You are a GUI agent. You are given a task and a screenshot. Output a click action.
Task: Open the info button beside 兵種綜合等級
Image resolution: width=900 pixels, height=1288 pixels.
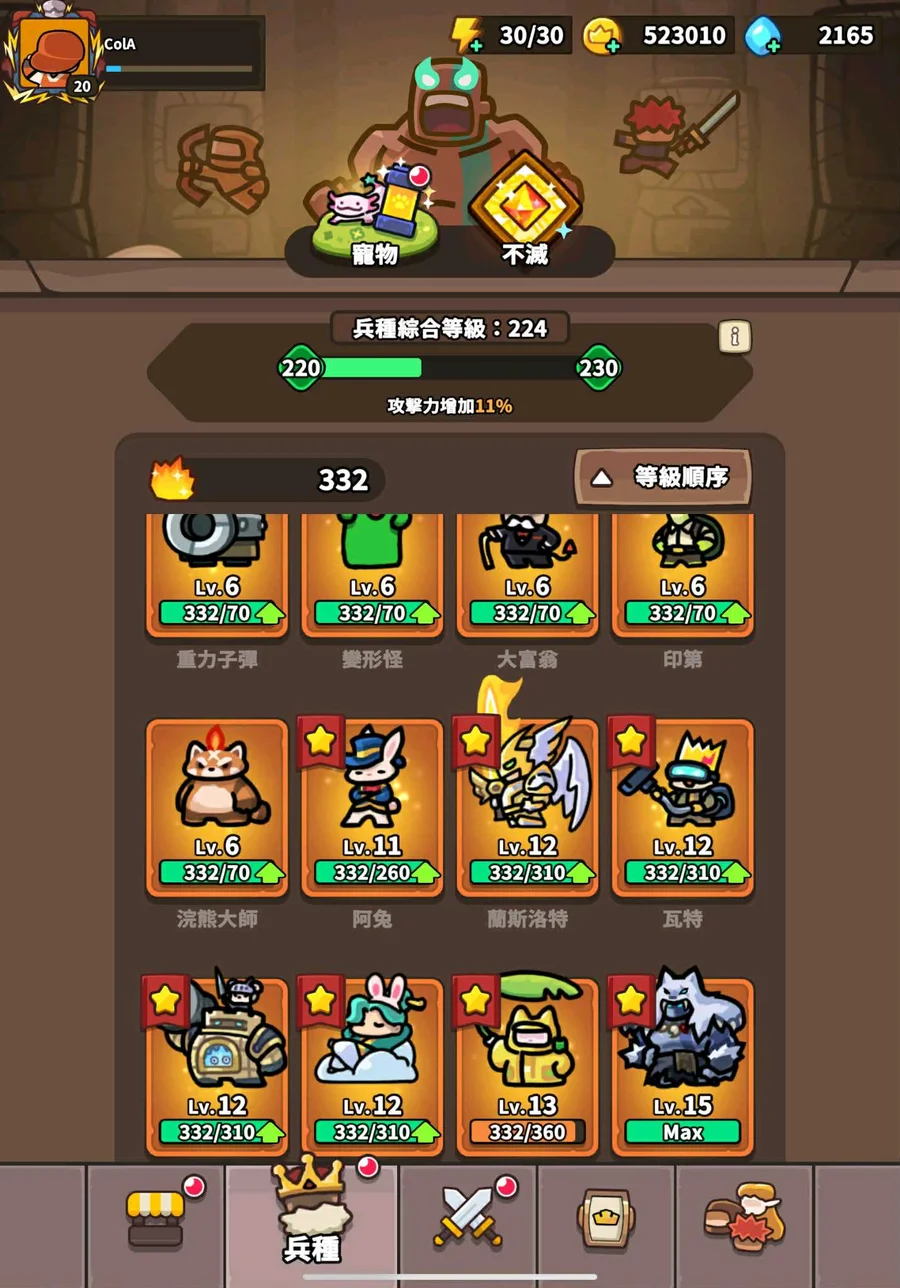click(x=735, y=337)
